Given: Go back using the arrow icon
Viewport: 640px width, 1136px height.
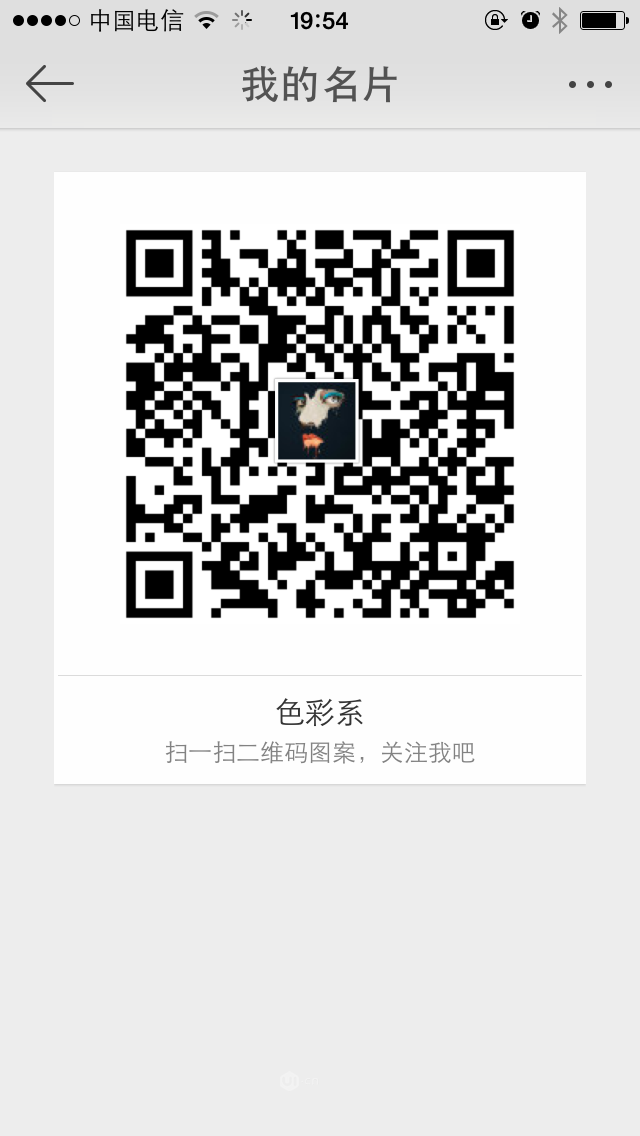Looking at the screenshot, I should pos(49,84).
